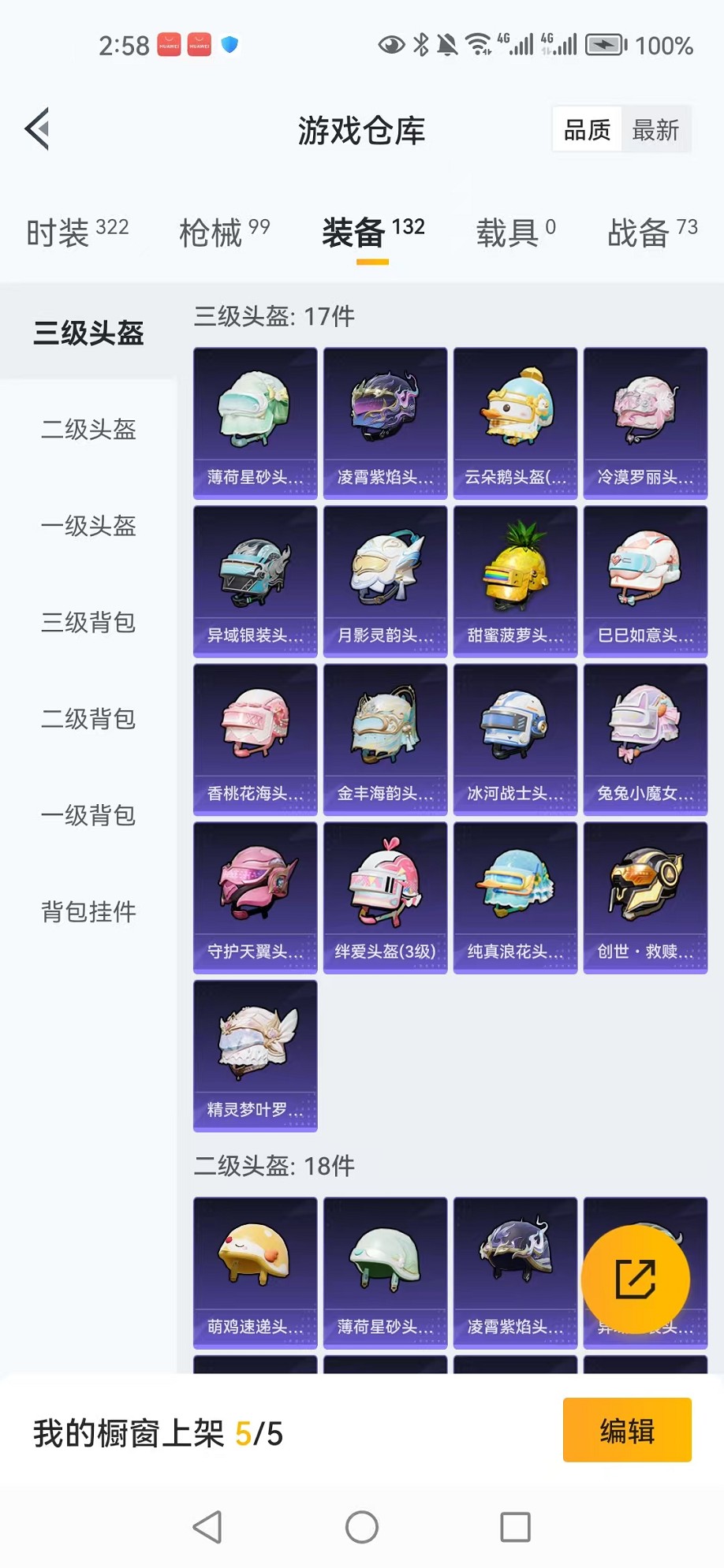
Task: Open the 枪械 tab
Action: coord(224,232)
